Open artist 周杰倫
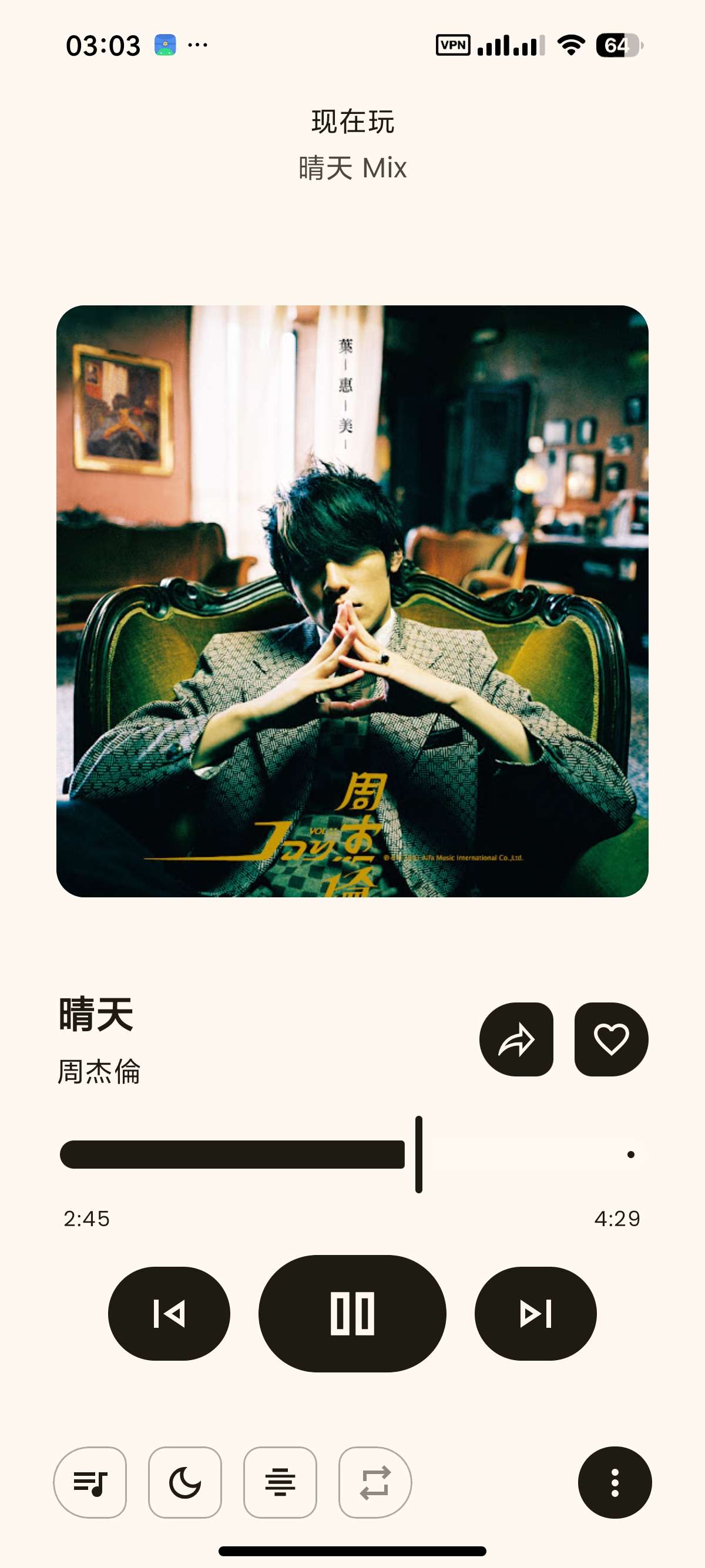This screenshot has height=1568, width=705. point(99,1071)
